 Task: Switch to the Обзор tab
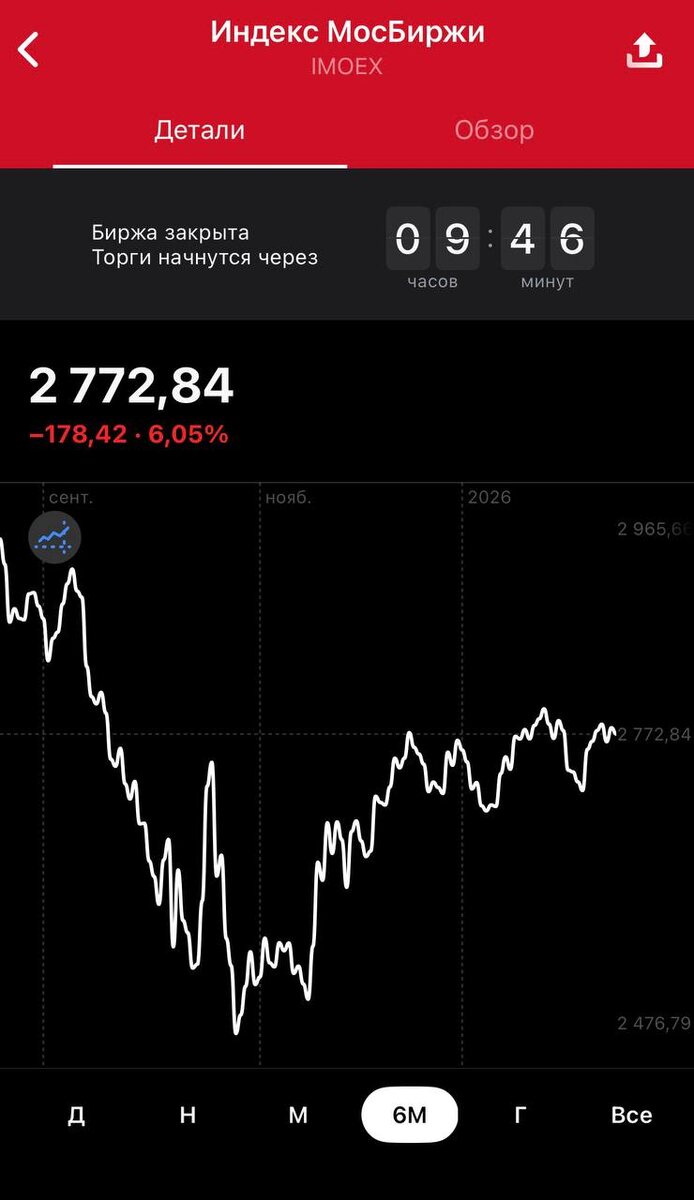494,130
